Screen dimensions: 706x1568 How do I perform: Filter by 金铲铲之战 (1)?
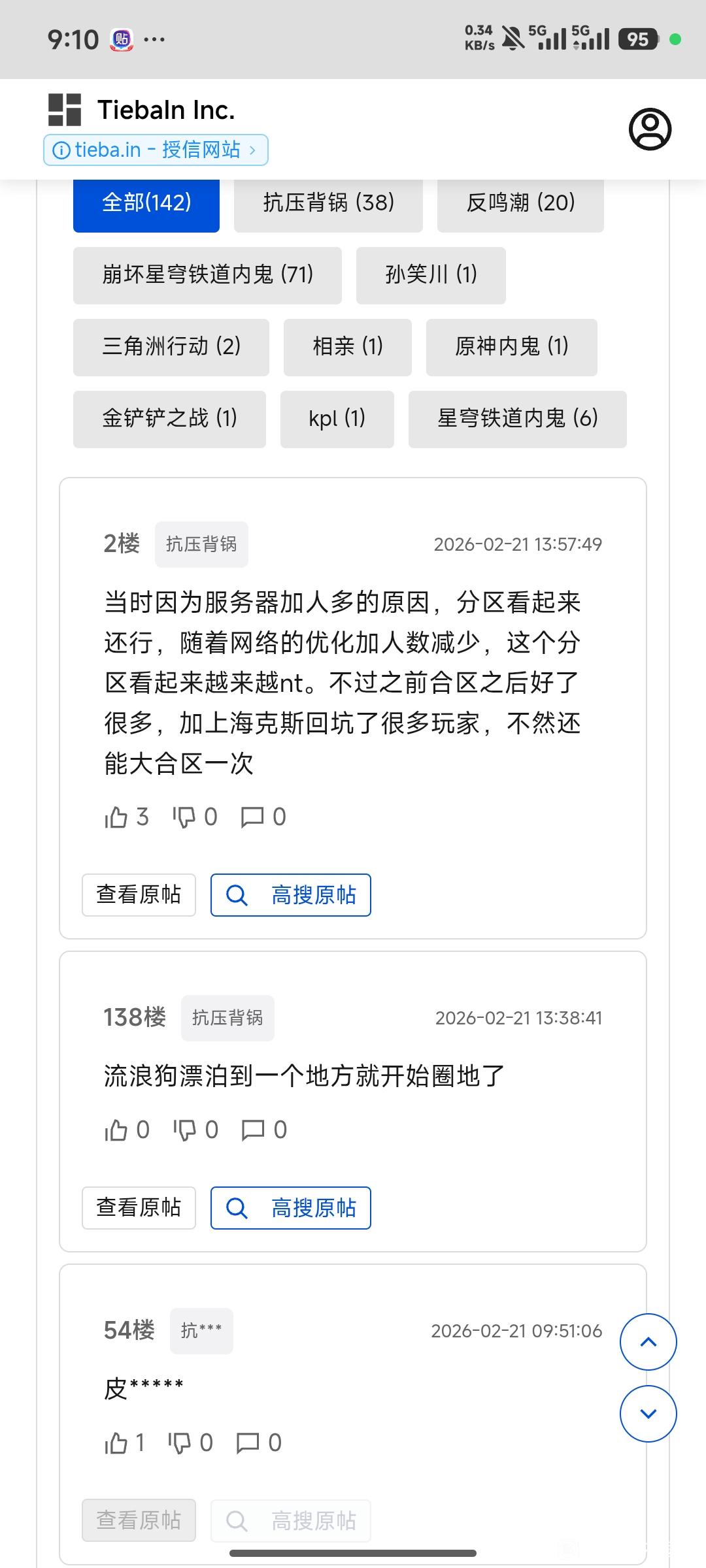pos(169,419)
